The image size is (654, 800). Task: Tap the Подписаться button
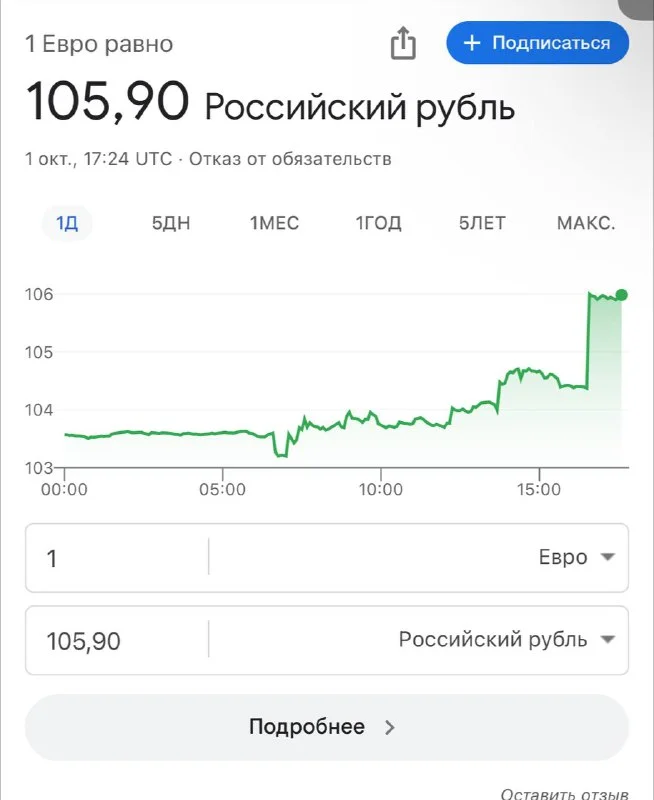click(537, 43)
